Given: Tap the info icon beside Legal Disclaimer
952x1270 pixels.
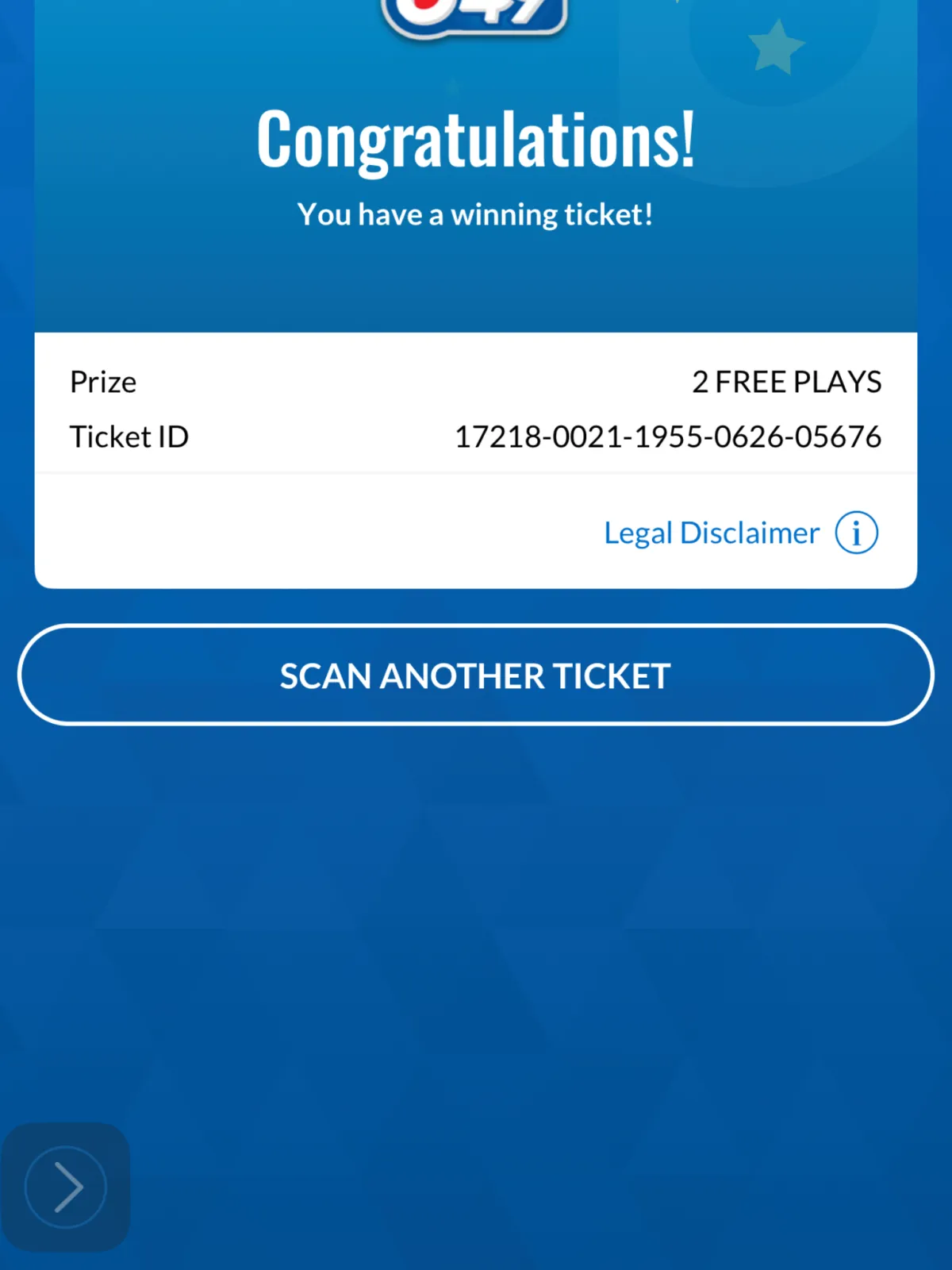Looking at the screenshot, I should pyautogui.click(x=856, y=533).
